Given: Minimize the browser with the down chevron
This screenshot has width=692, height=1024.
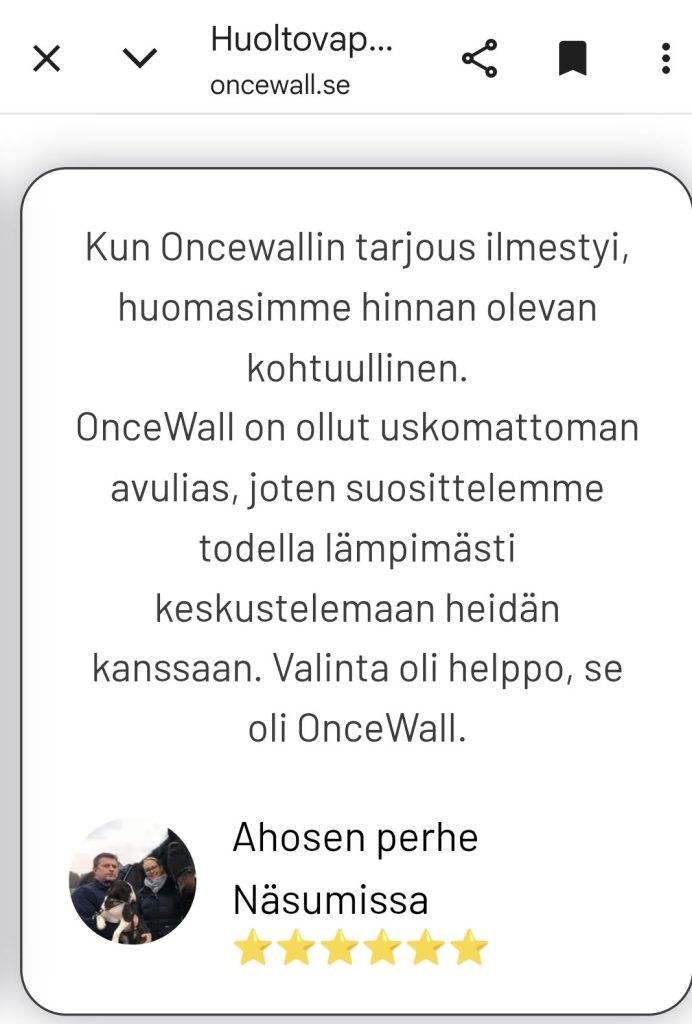Looking at the screenshot, I should point(139,59).
